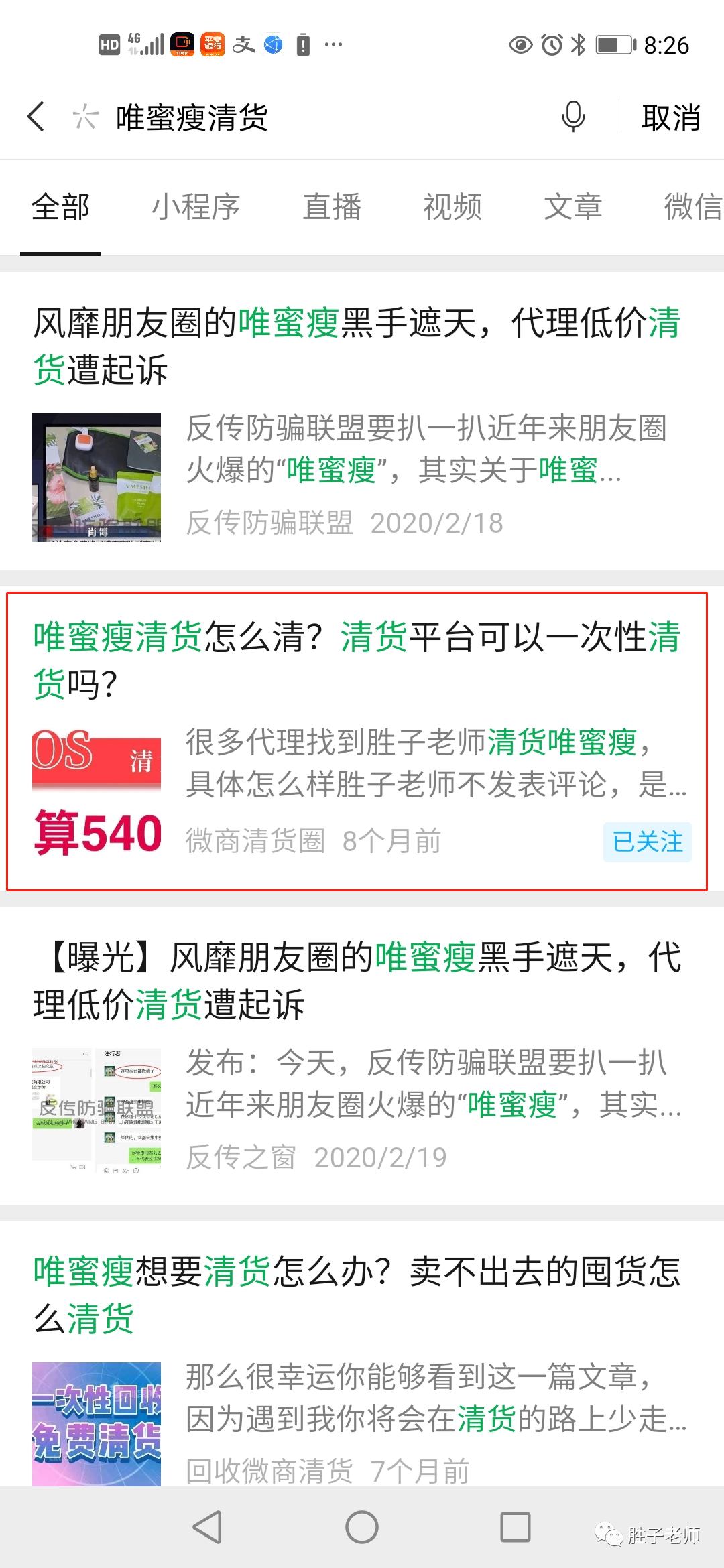This screenshot has height=1568, width=724.
Task: Expand hidden notifications via the three dots
Action: pyautogui.click(x=333, y=44)
